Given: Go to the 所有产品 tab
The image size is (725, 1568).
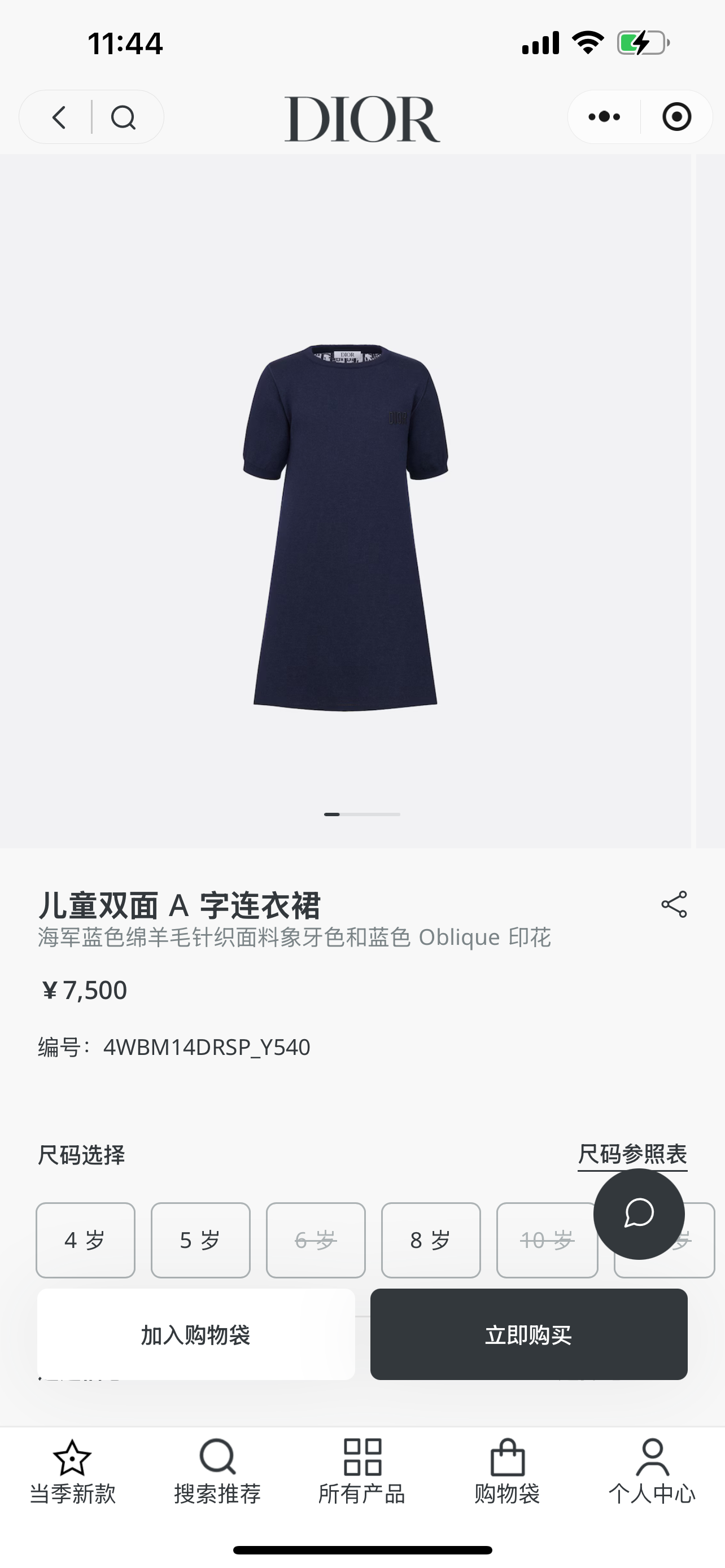Looking at the screenshot, I should (362, 1471).
